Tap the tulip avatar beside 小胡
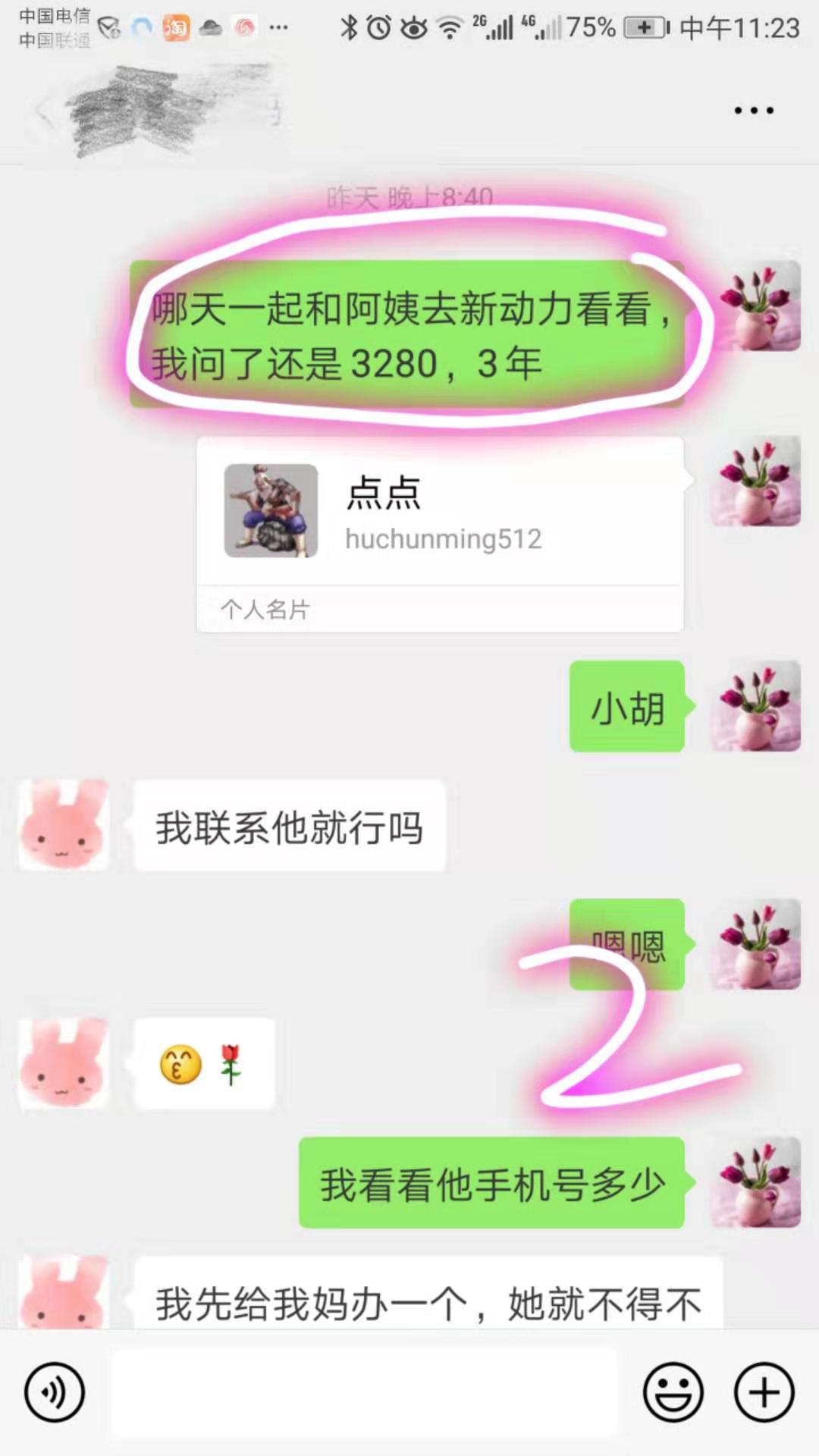The image size is (819, 1456). pyautogui.click(x=755, y=706)
